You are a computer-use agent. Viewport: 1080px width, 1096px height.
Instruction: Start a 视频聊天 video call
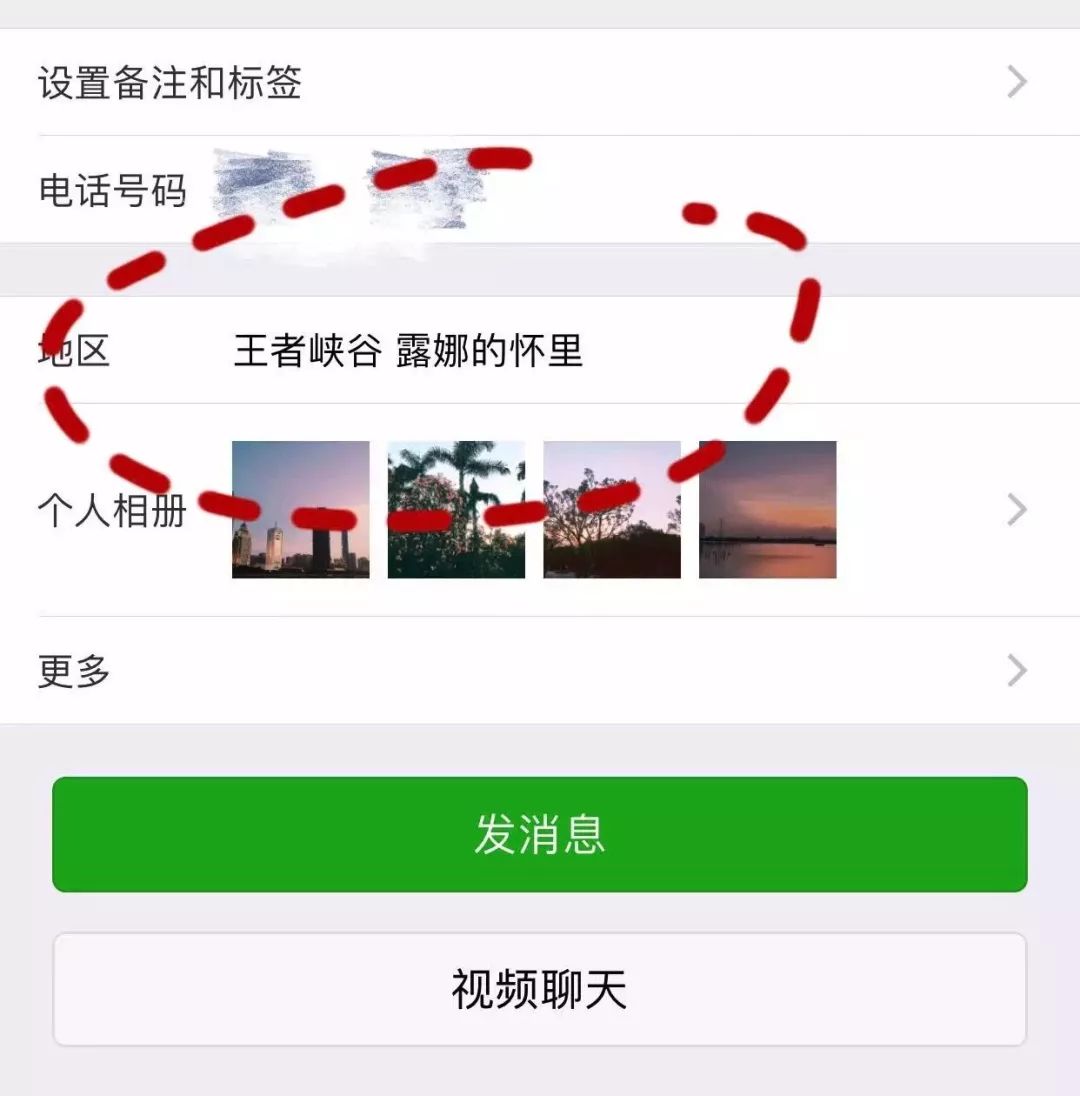pos(540,990)
